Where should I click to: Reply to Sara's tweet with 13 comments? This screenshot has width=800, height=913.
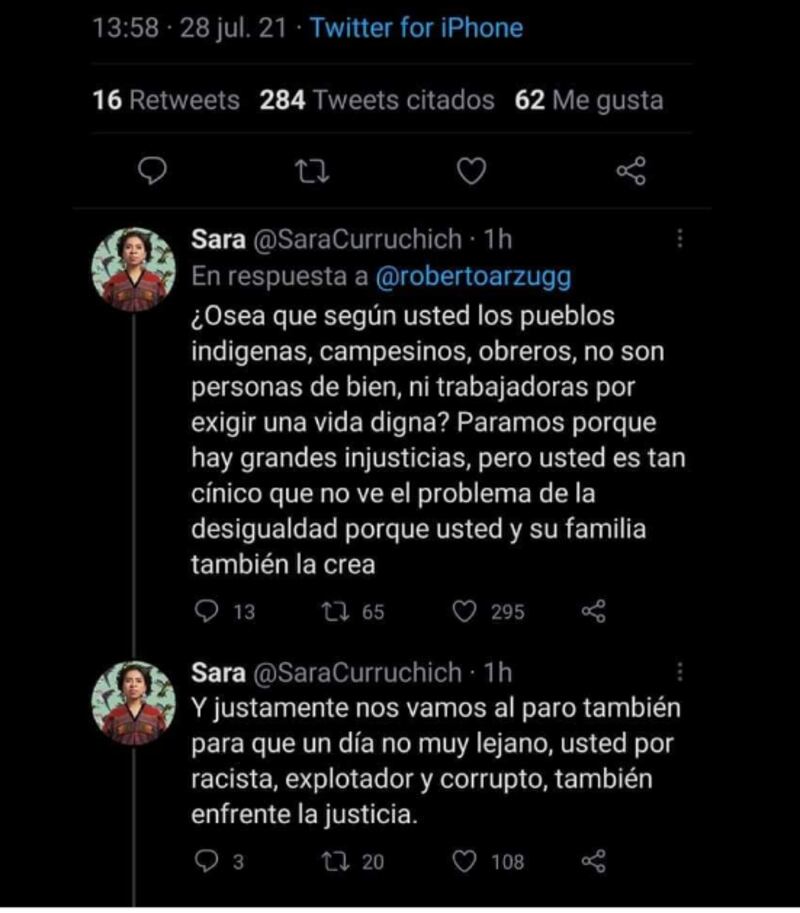(x=205, y=611)
